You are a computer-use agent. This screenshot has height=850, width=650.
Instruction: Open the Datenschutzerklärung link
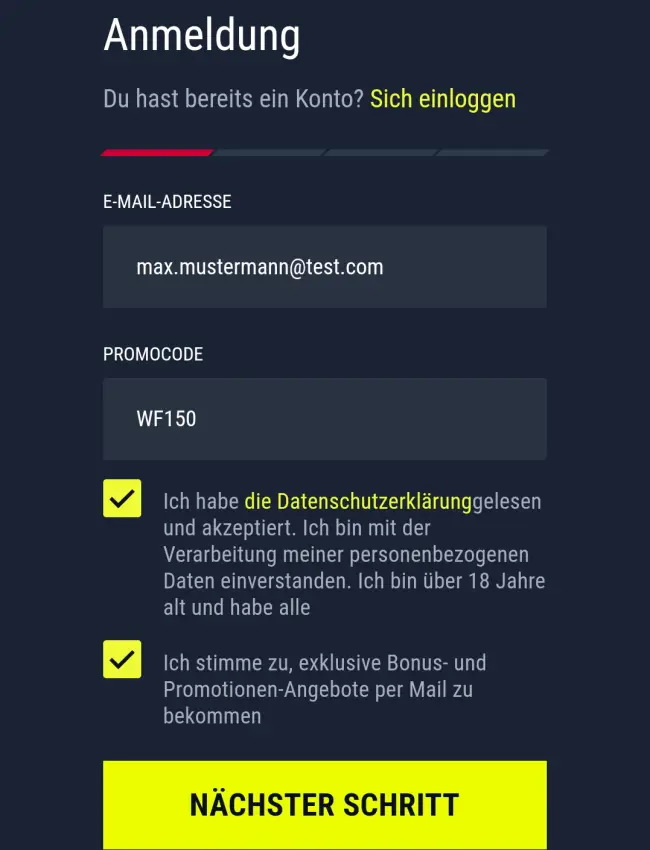[x=358, y=501]
